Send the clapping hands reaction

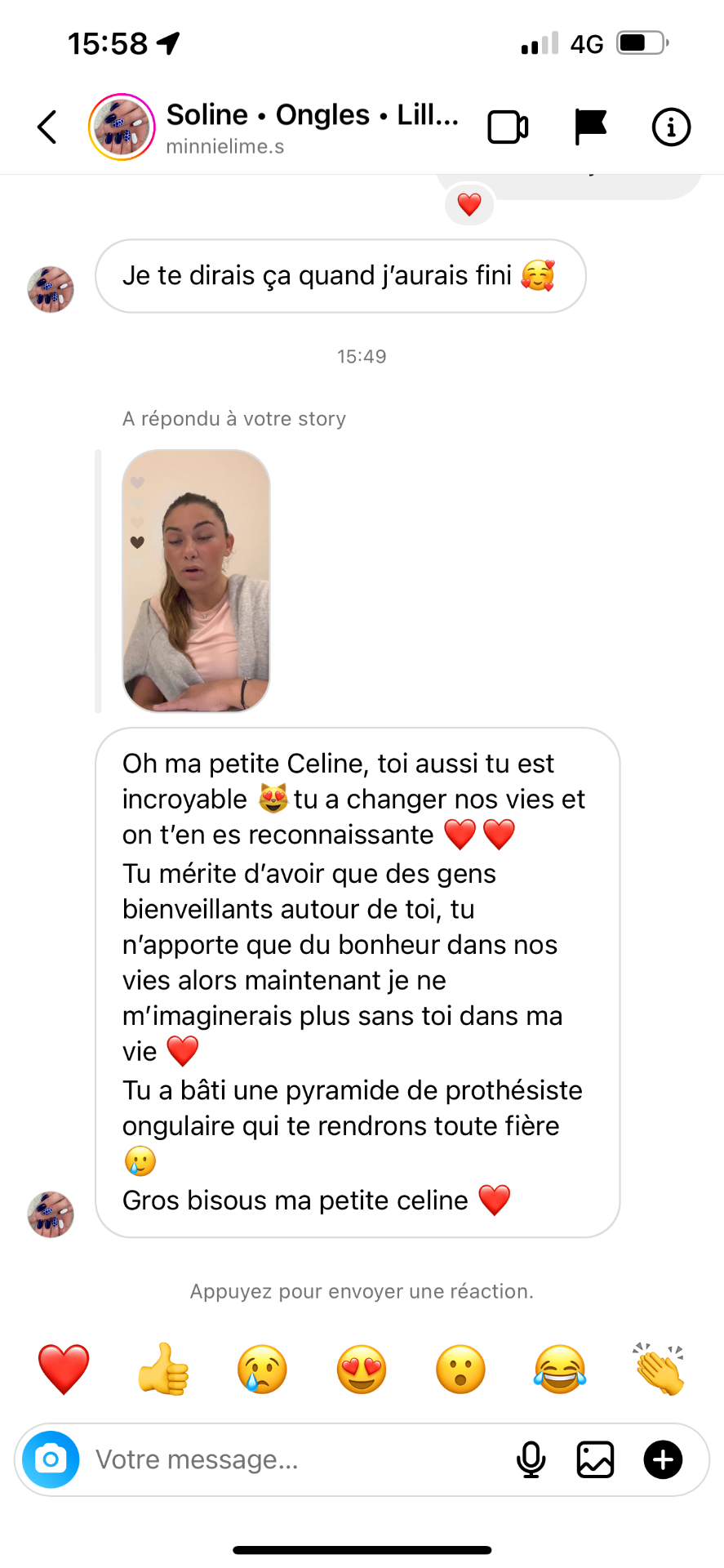click(x=660, y=1370)
